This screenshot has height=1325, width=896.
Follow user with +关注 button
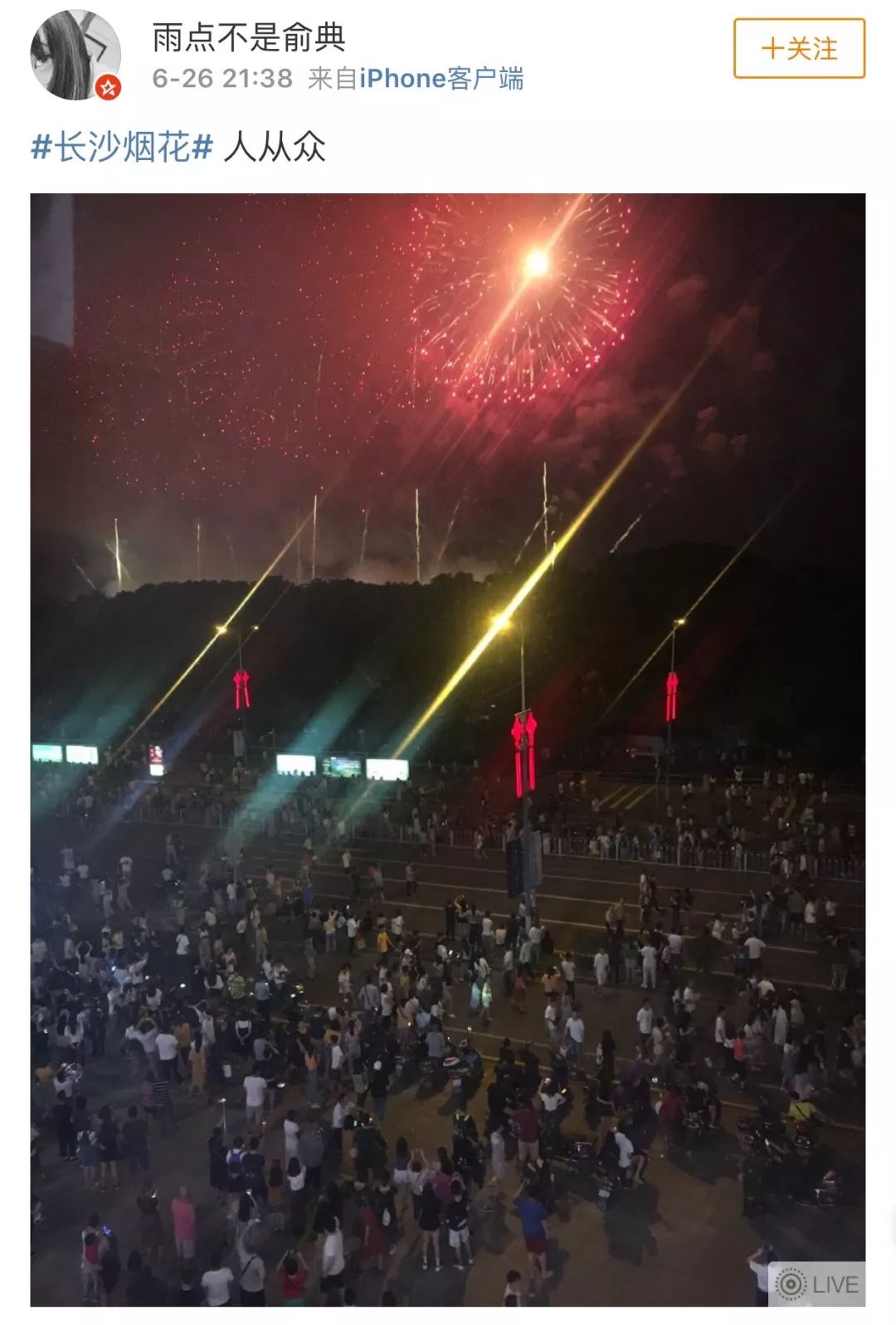(798, 49)
